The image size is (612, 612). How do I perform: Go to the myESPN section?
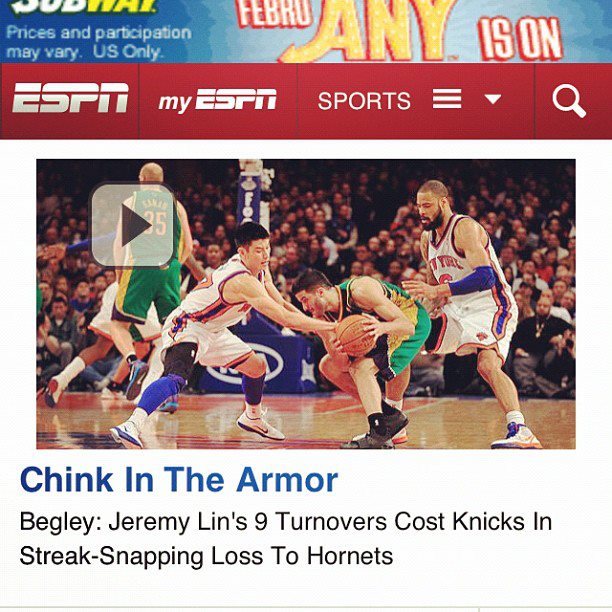pyautogui.click(x=217, y=101)
